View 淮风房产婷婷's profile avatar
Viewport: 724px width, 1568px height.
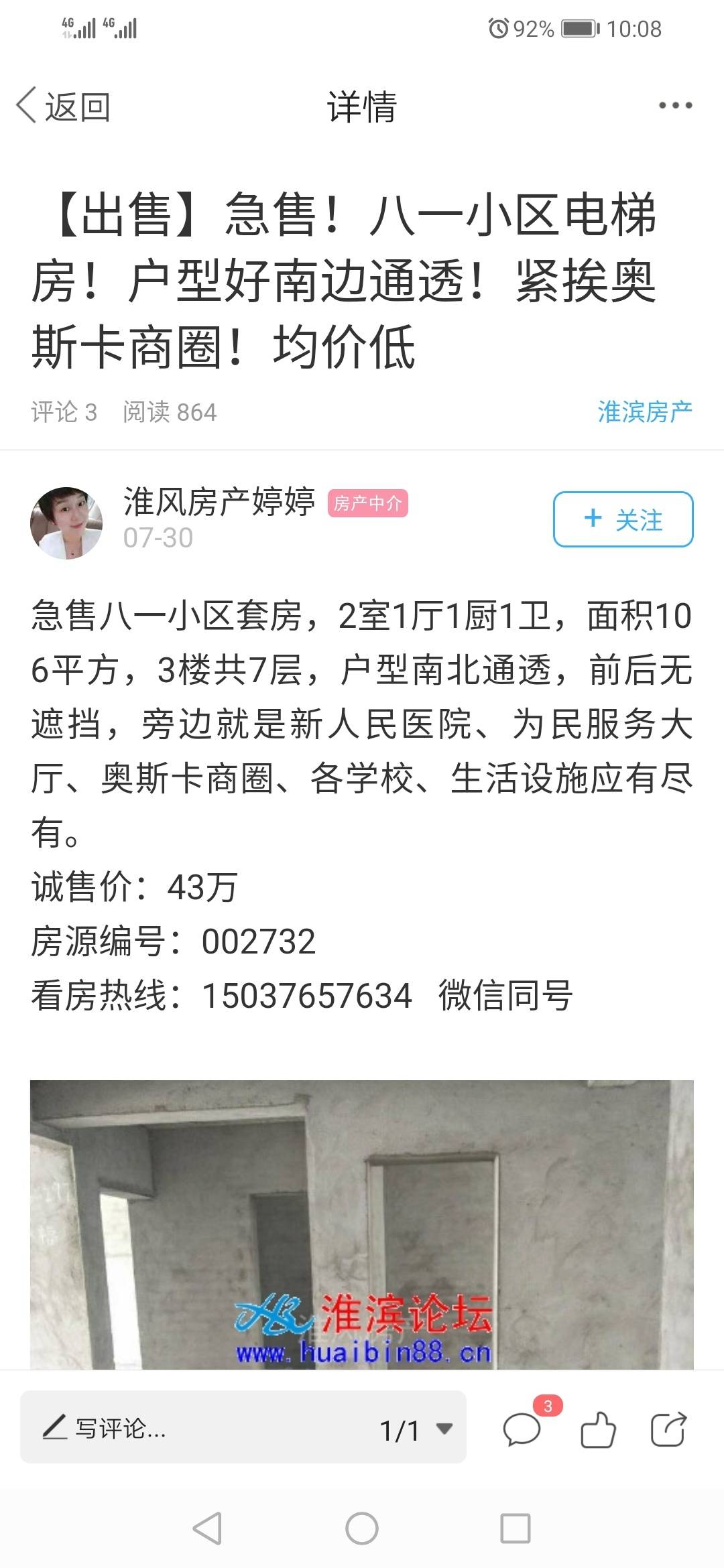[66, 523]
